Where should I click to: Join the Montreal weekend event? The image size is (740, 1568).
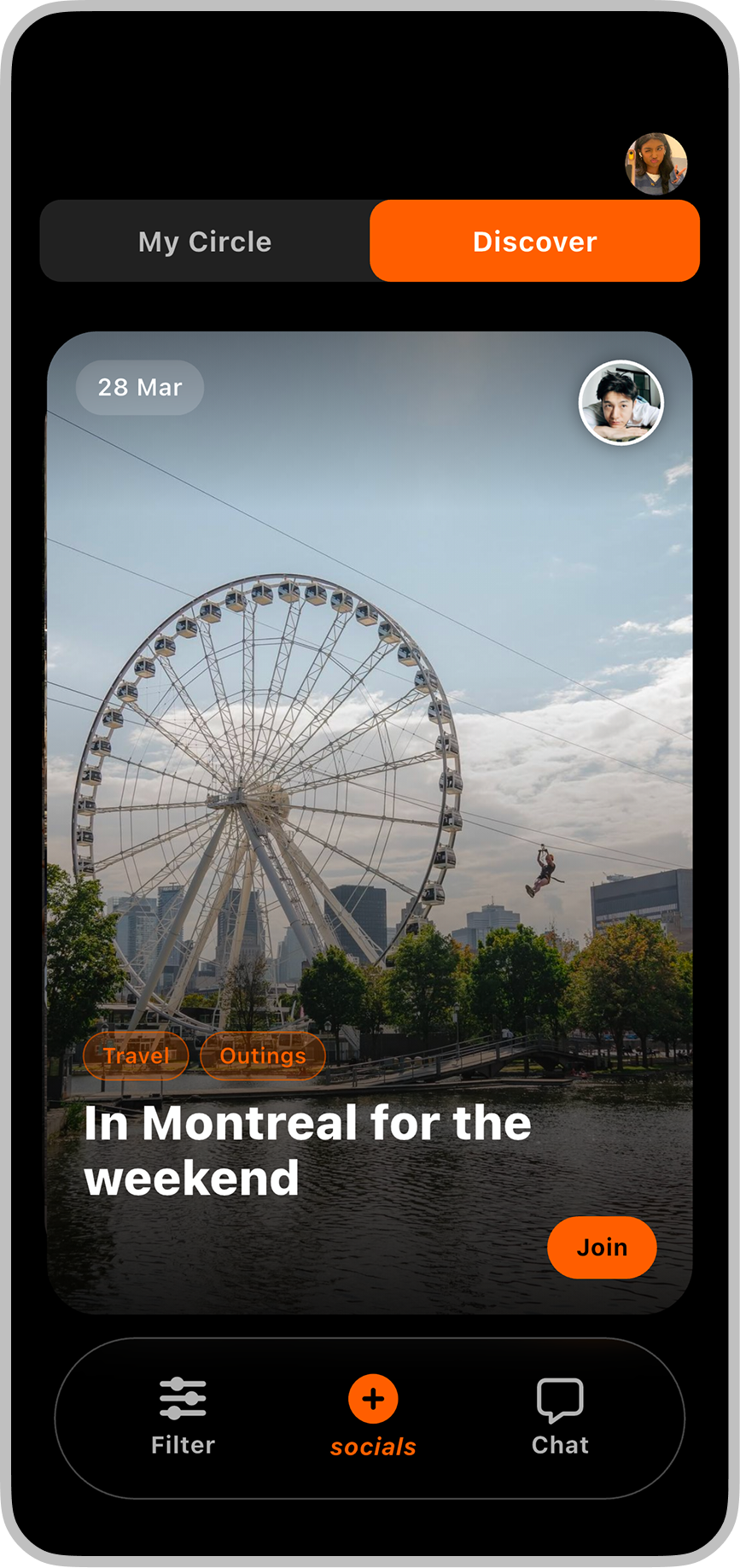point(602,1248)
